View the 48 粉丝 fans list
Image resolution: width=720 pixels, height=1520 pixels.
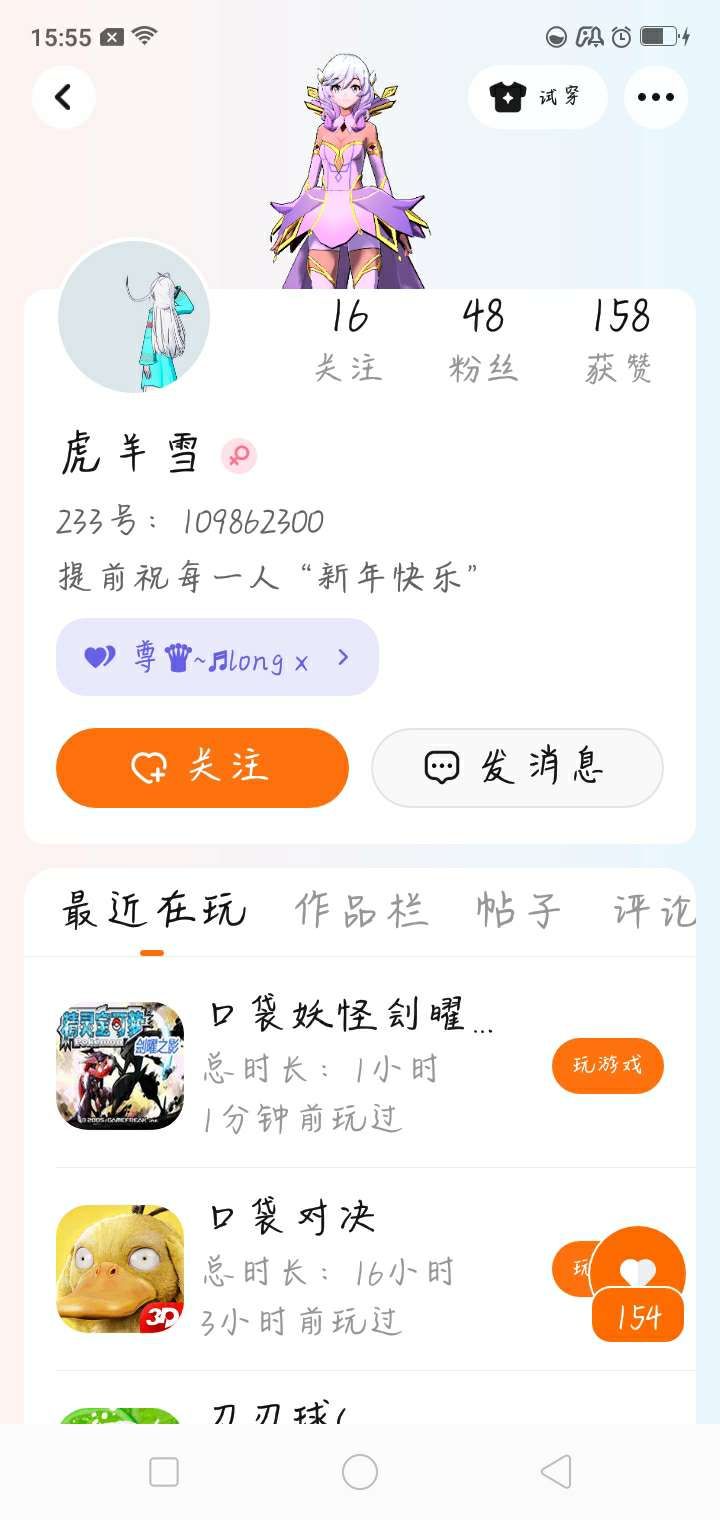click(x=483, y=342)
